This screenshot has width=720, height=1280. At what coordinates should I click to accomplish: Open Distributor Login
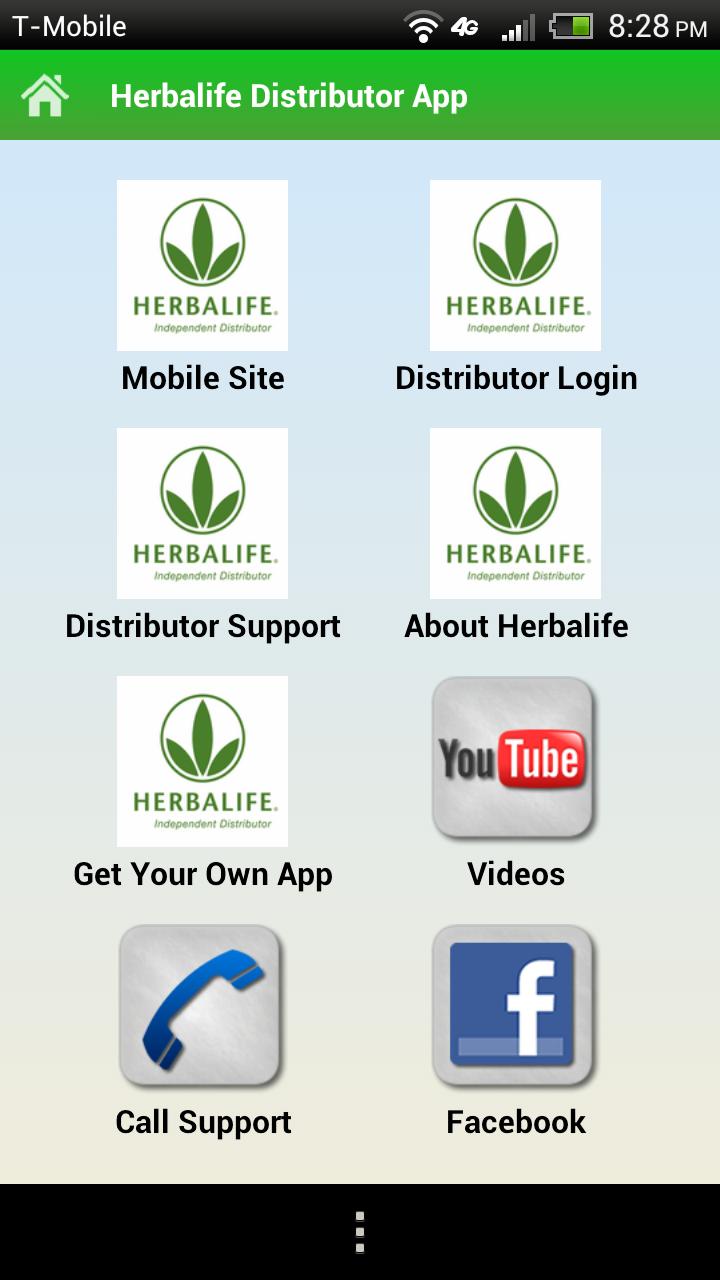[x=515, y=266]
